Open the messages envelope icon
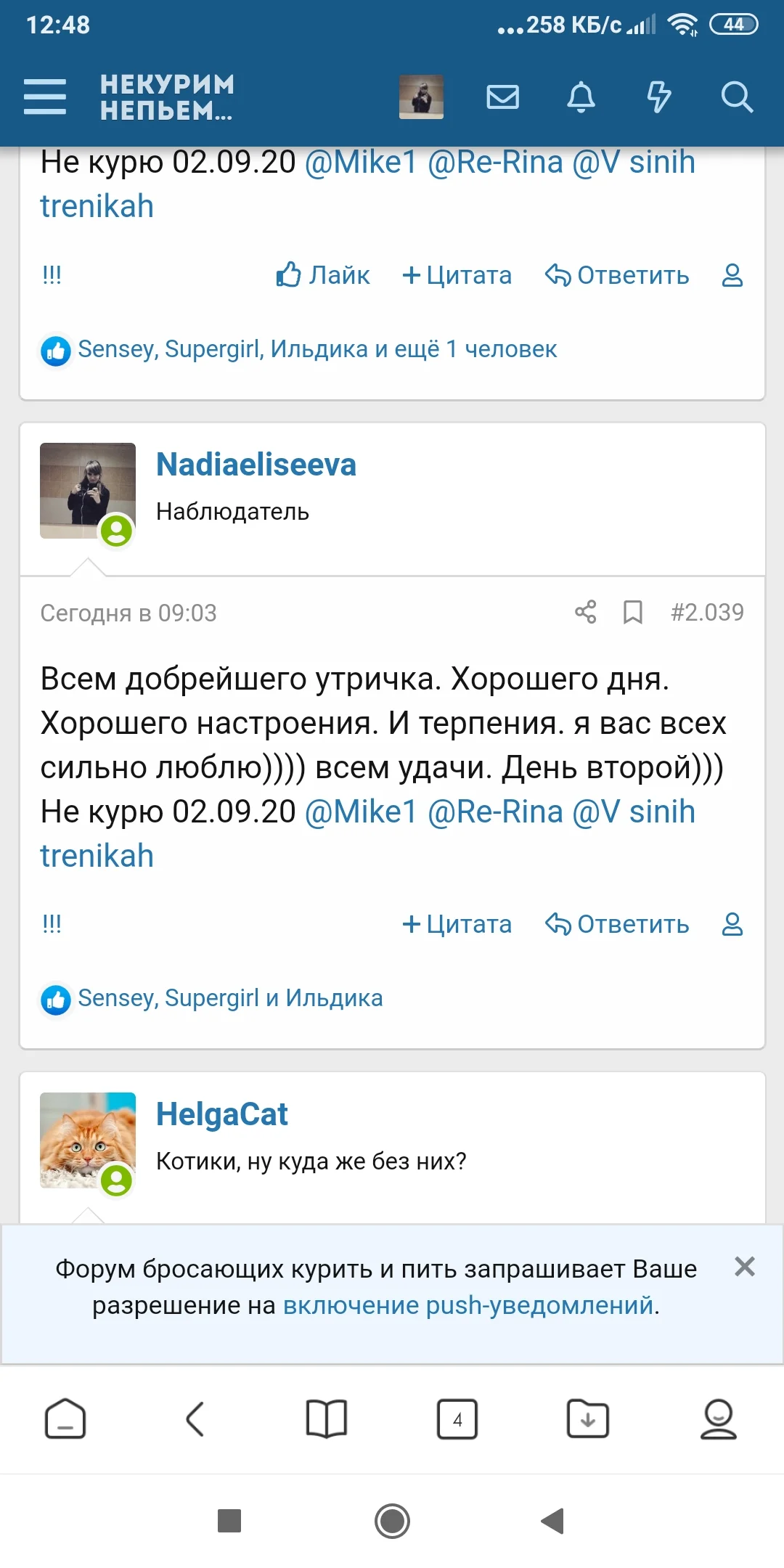The image size is (784, 1568). (504, 96)
